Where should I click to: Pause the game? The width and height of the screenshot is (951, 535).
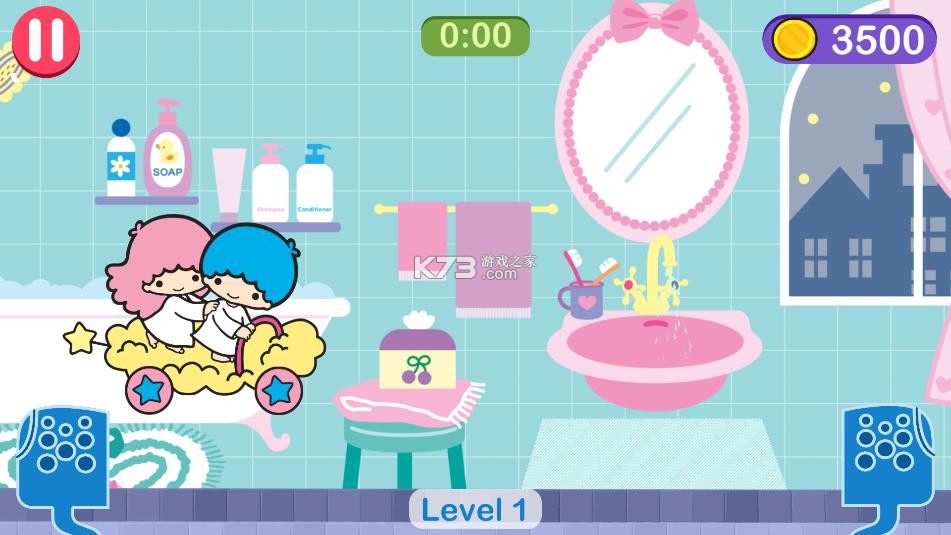click(45, 41)
